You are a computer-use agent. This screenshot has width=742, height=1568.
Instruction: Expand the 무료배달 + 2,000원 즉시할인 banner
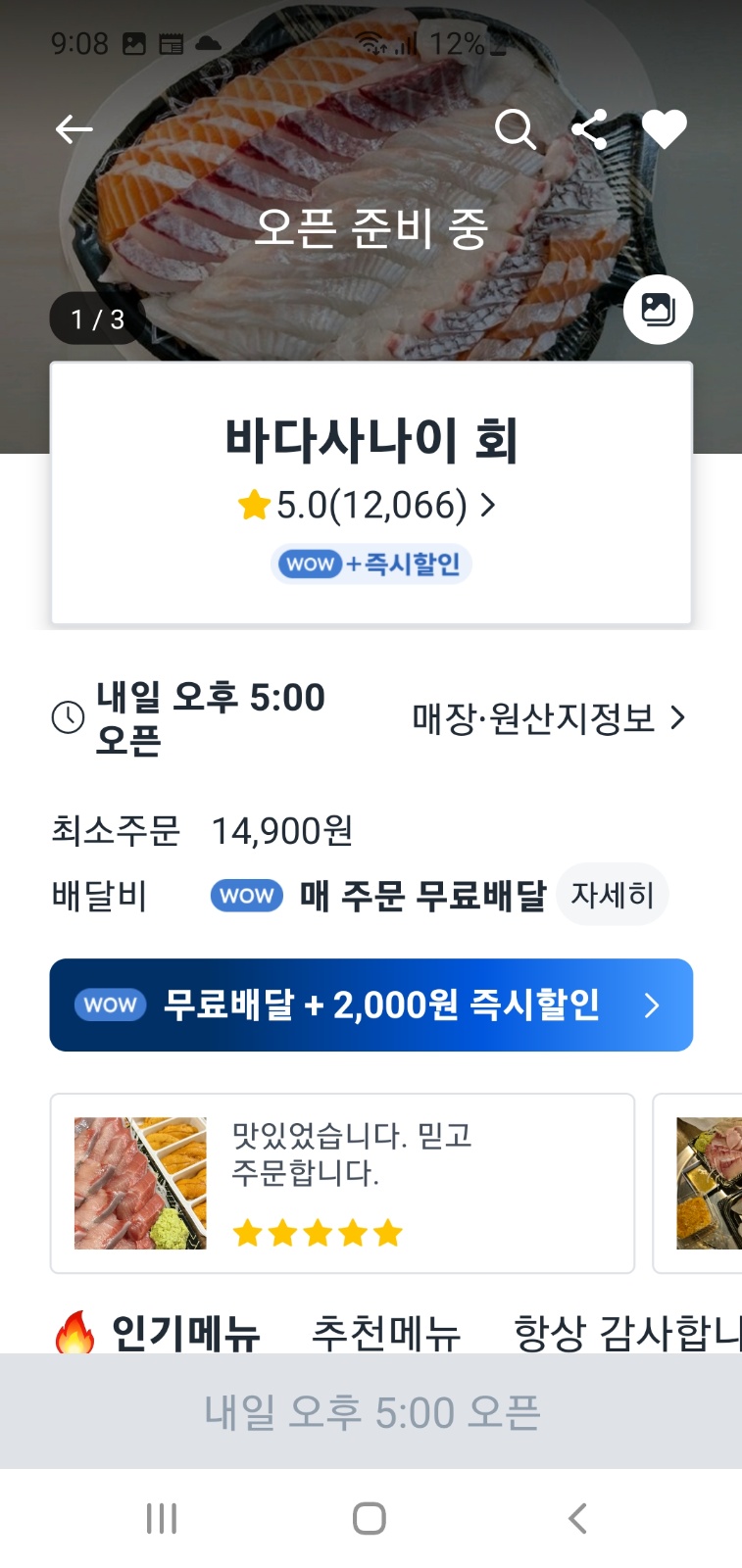point(371,1004)
